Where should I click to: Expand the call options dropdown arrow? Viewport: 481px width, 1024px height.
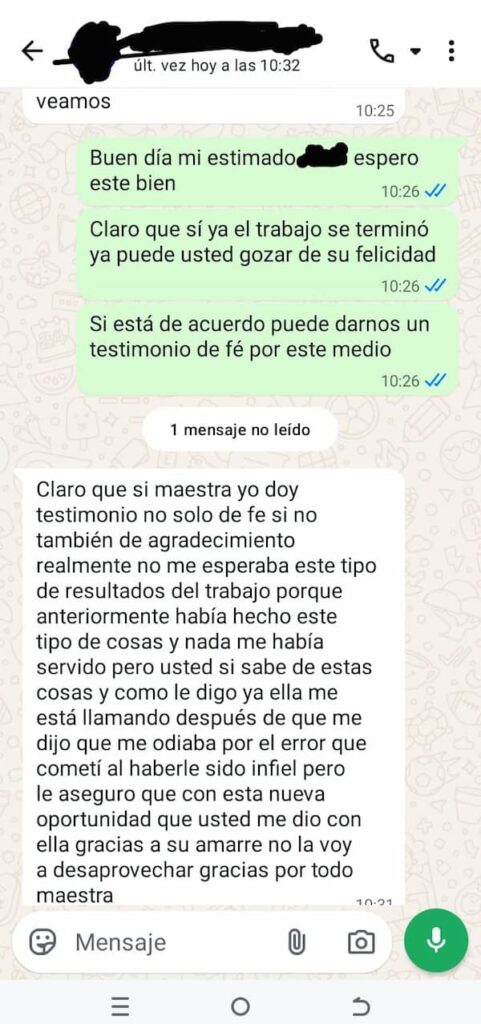pyautogui.click(x=416, y=51)
